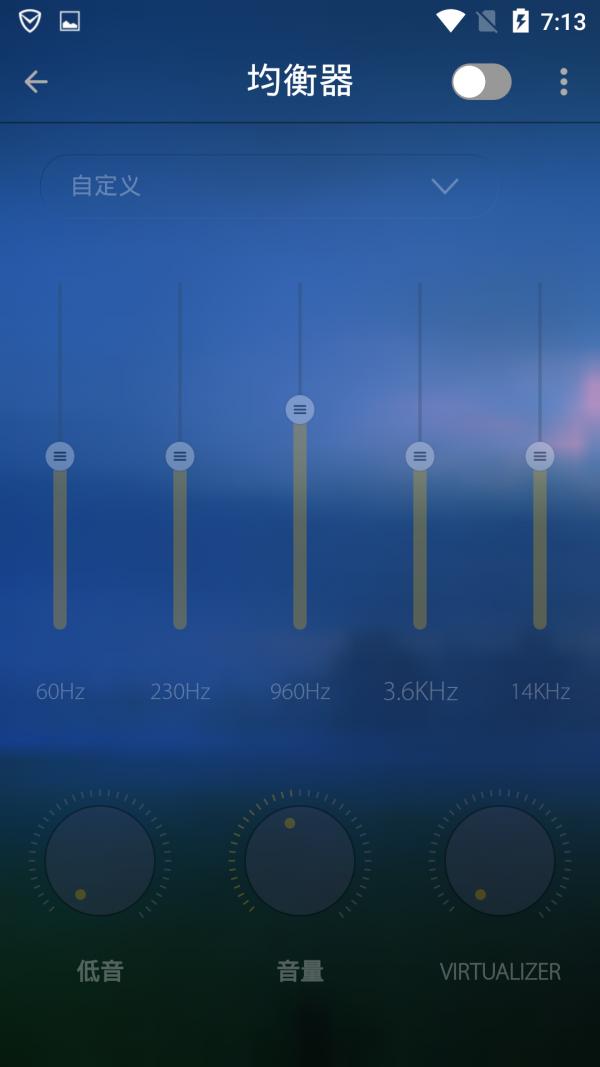This screenshot has height=1067, width=600.
Task: Toggle the equalizer switch on
Action: coord(481,82)
